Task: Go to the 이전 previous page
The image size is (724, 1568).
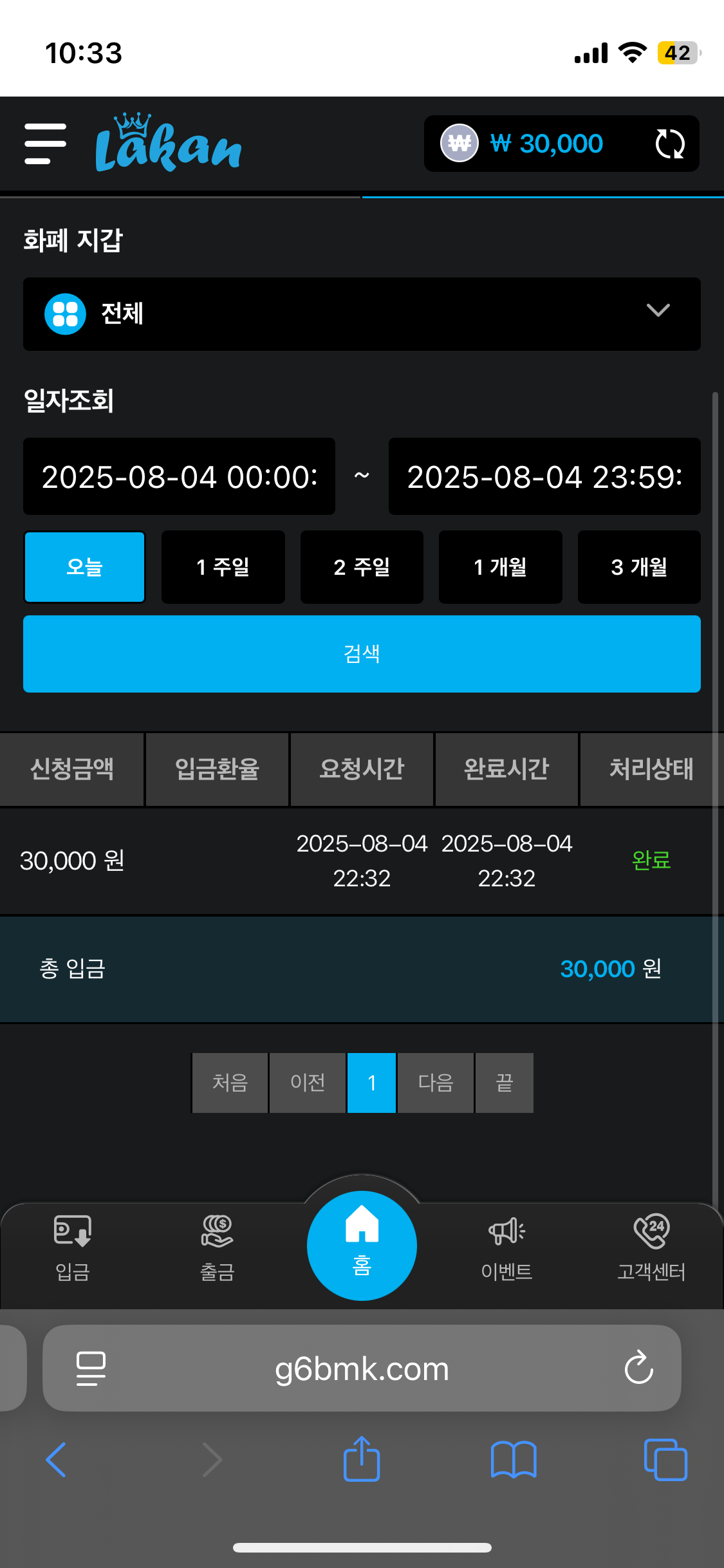Action: 307,1083
